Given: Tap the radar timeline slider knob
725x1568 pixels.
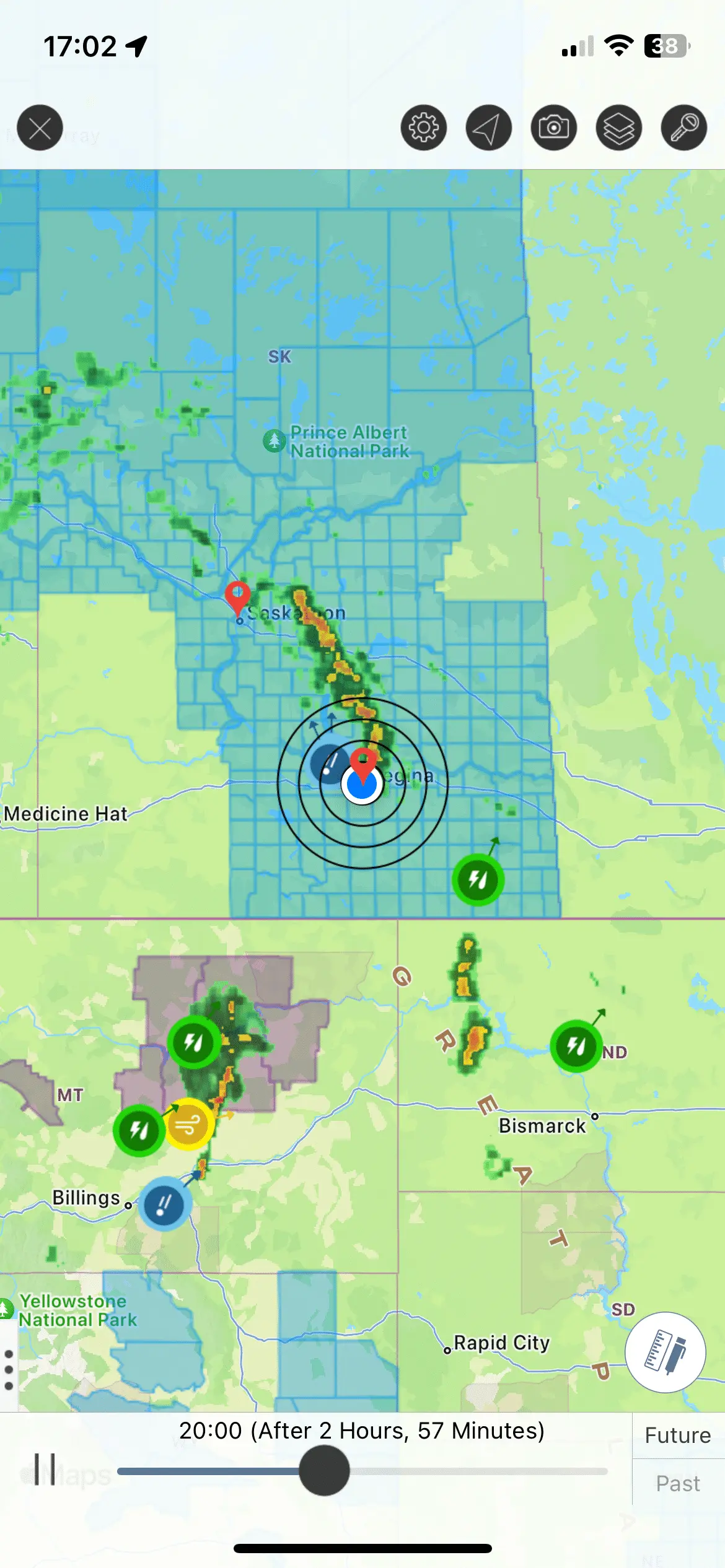Looking at the screenshot, I should 324,1471.
